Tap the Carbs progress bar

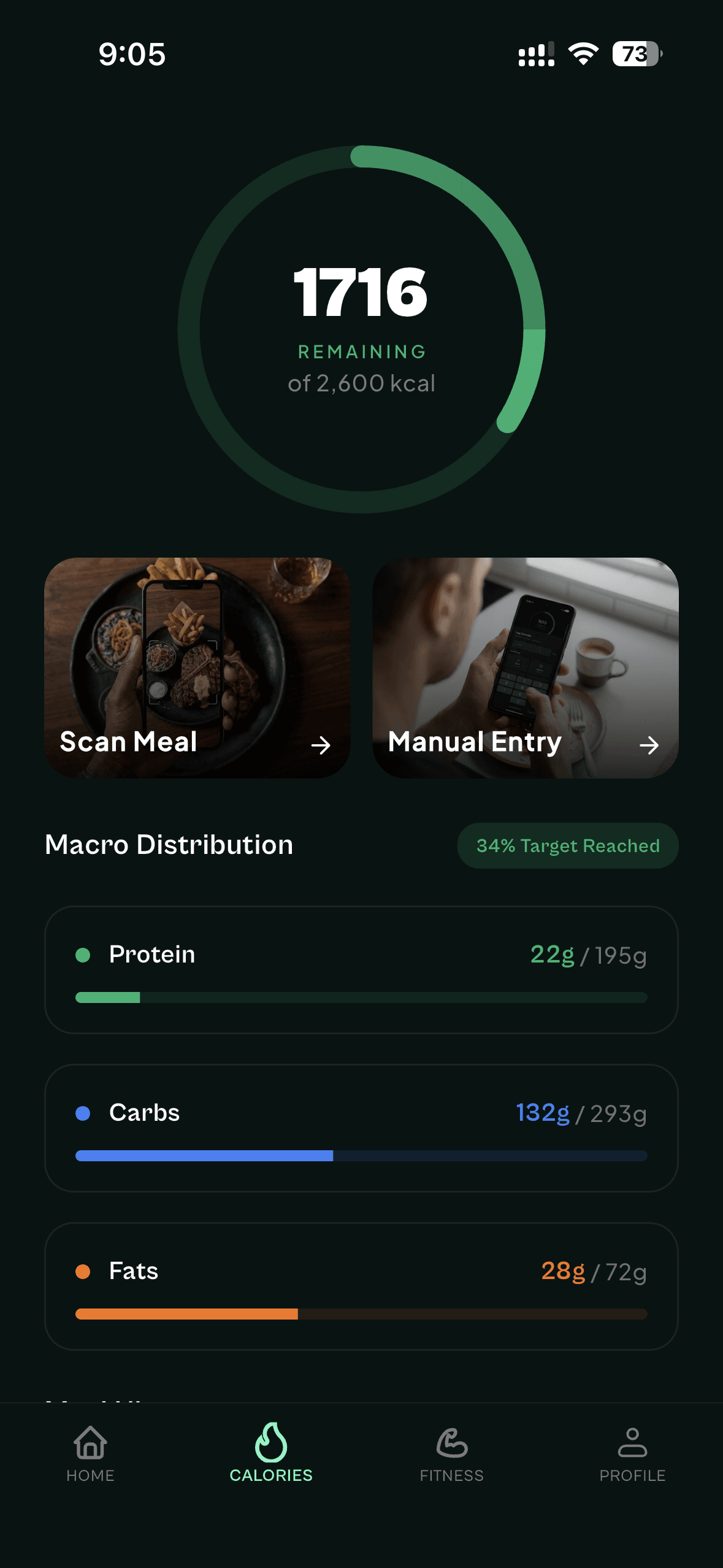click(x=361, y=1156)
